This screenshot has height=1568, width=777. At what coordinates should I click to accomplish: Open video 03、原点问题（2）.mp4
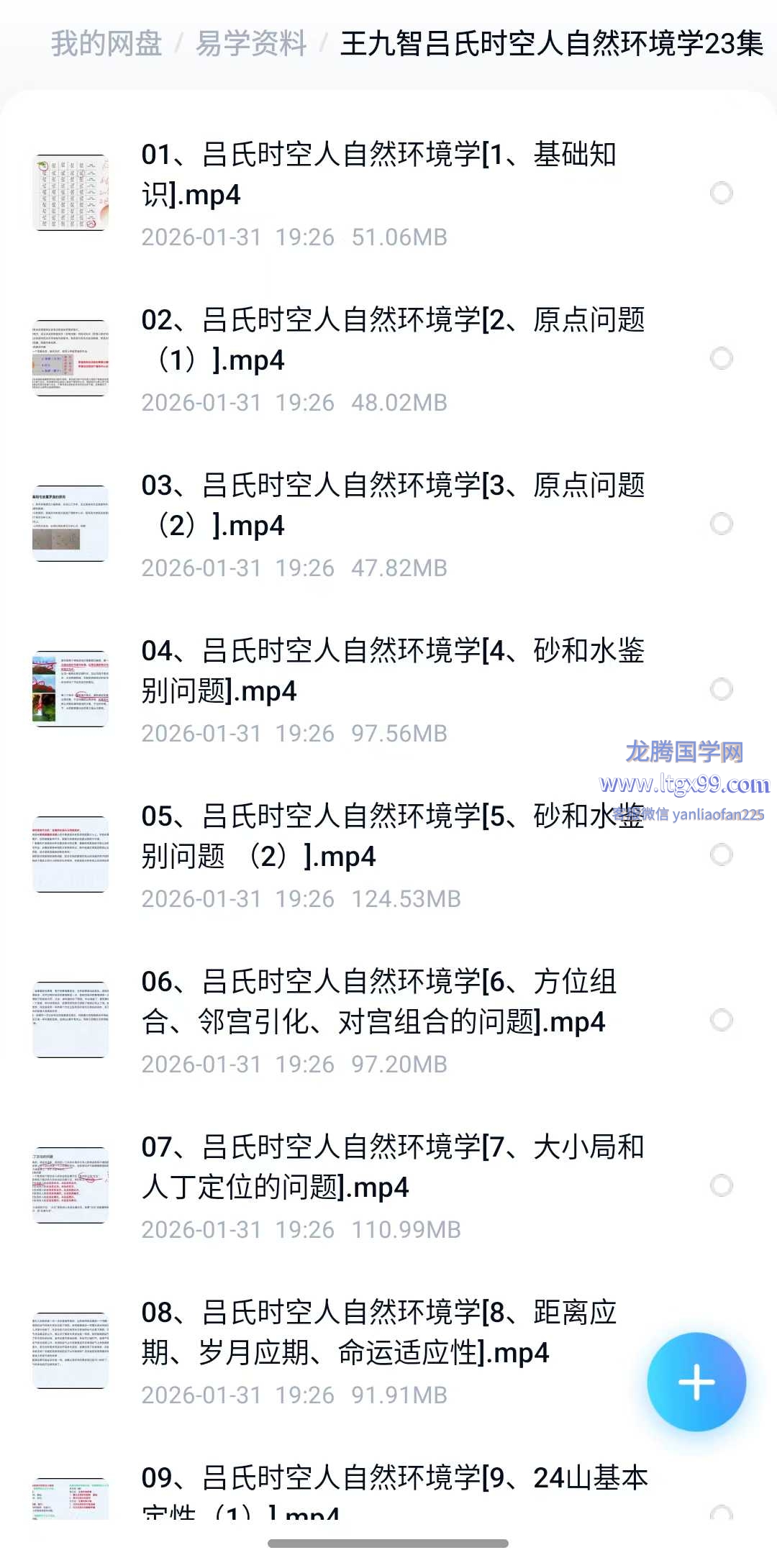pos(392,505)
